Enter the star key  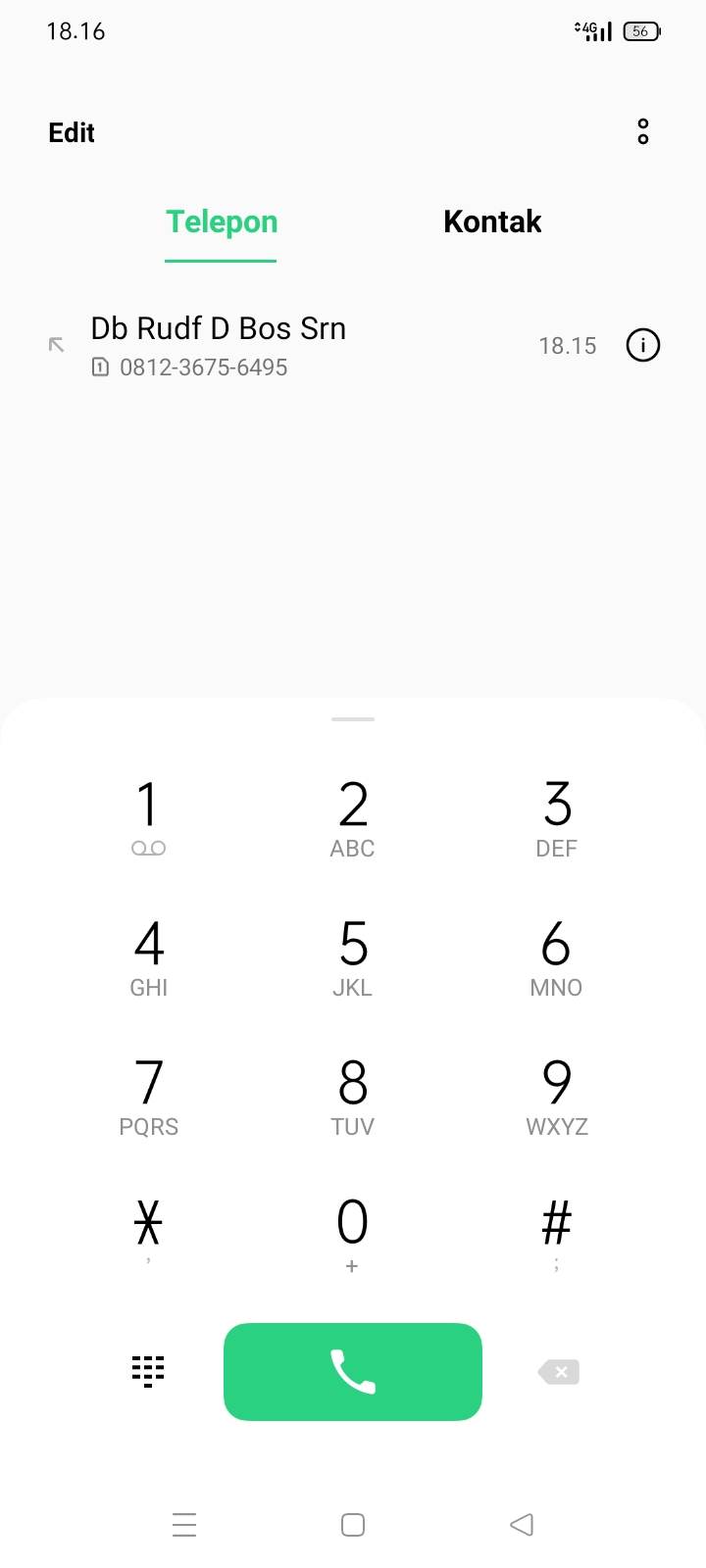click(148, 1231)
